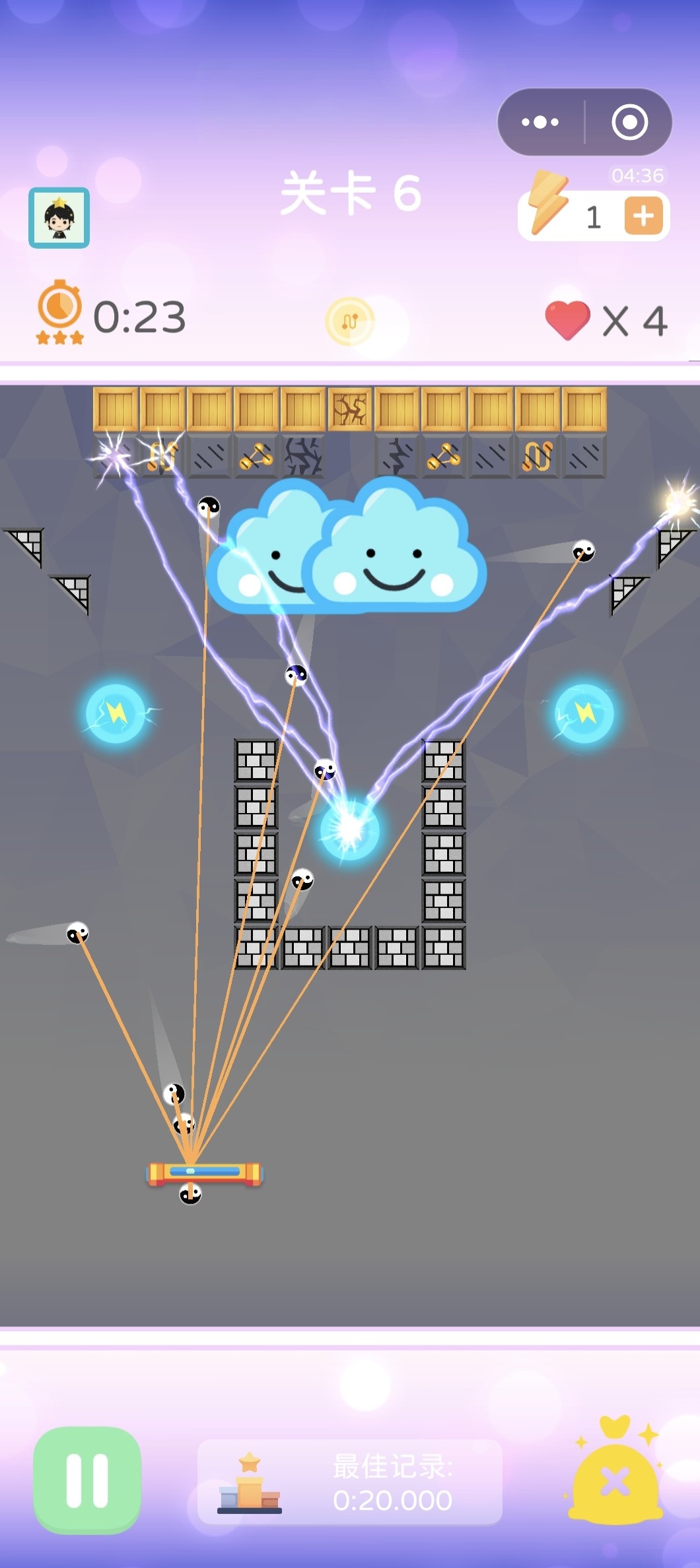This screenshot has width=700, height=1568.
Task: Close the mini program via the circle button
Action: [x=629, y=122]
